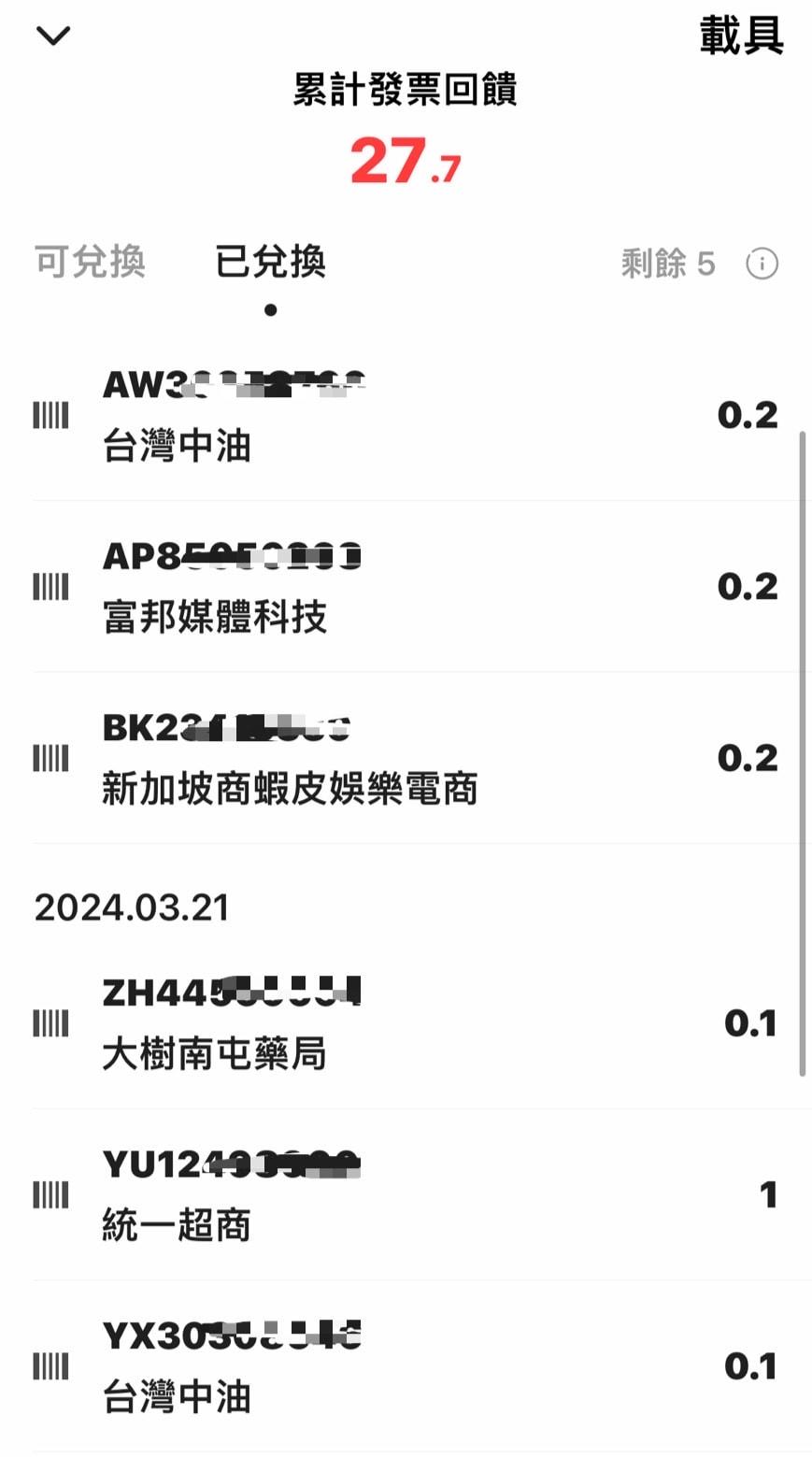Open the 富邦媒體科技 invoice
This screenshot has height=1457, width=812.
coord(406,586)
